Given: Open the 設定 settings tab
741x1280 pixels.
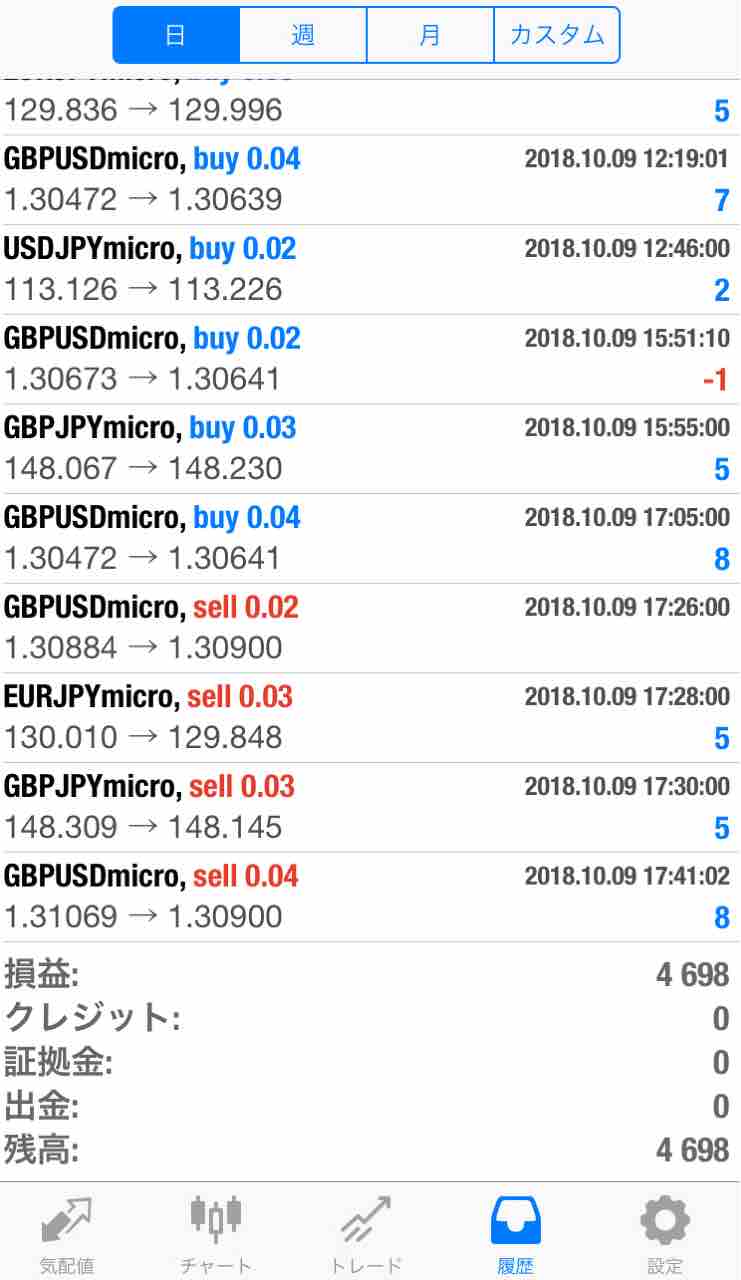Looking at the screenshot, I should click(x=665, y=1232).
